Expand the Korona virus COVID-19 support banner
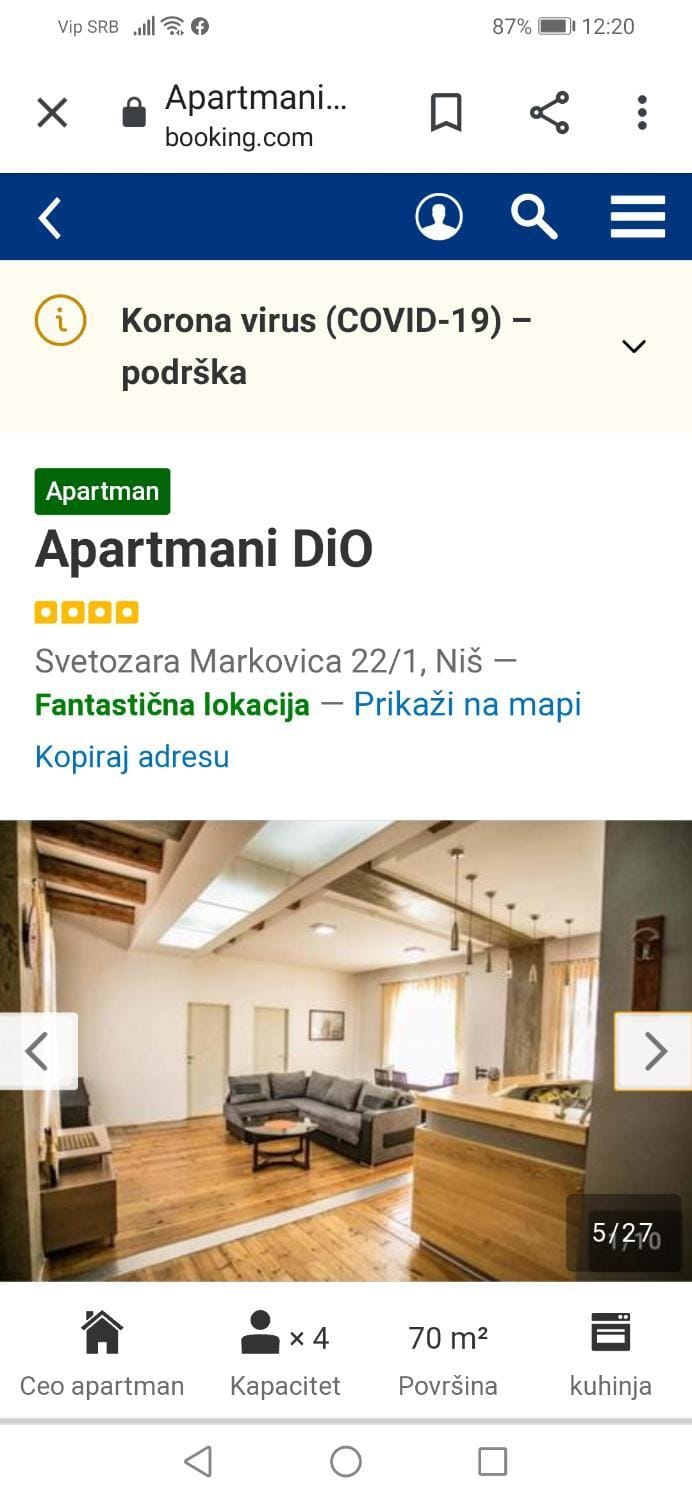The width and height of the screenshot is (692, 1500). [x=633, y=346]
